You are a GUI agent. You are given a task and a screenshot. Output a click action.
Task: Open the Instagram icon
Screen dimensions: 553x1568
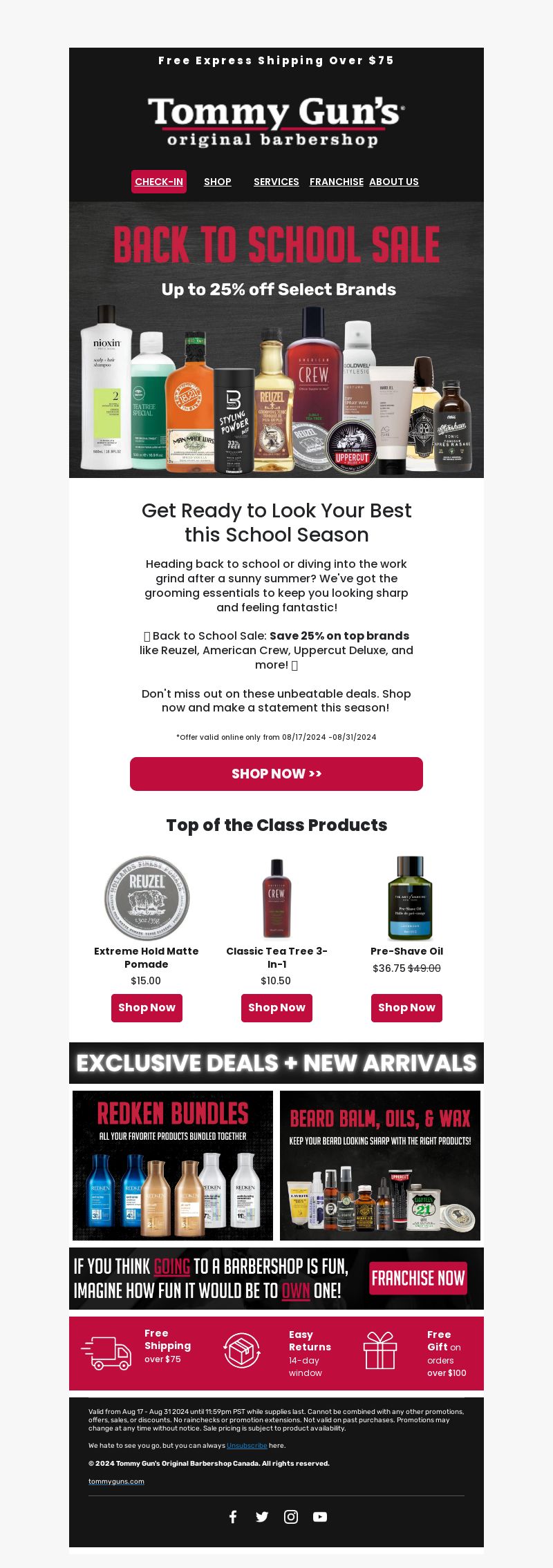pyautogui.click(x=291, y=1517)
